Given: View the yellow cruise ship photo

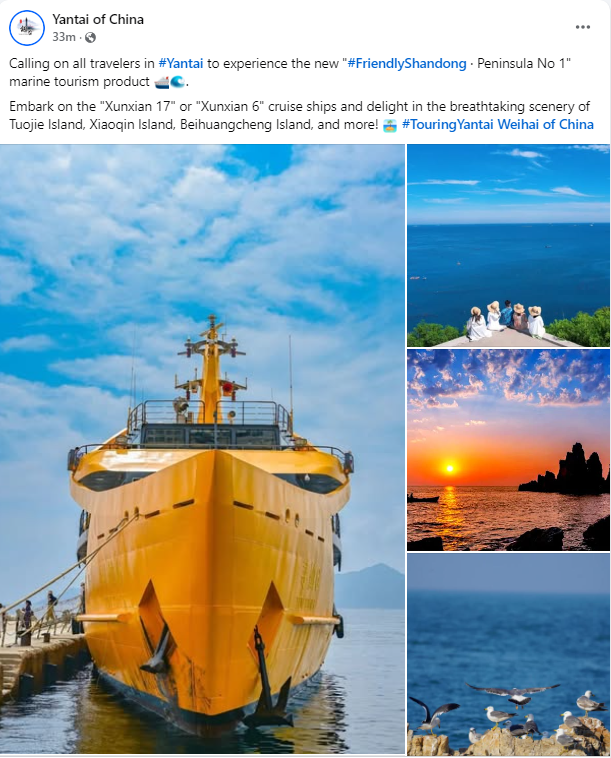Looking at the screenshot, I should (202, 450).
